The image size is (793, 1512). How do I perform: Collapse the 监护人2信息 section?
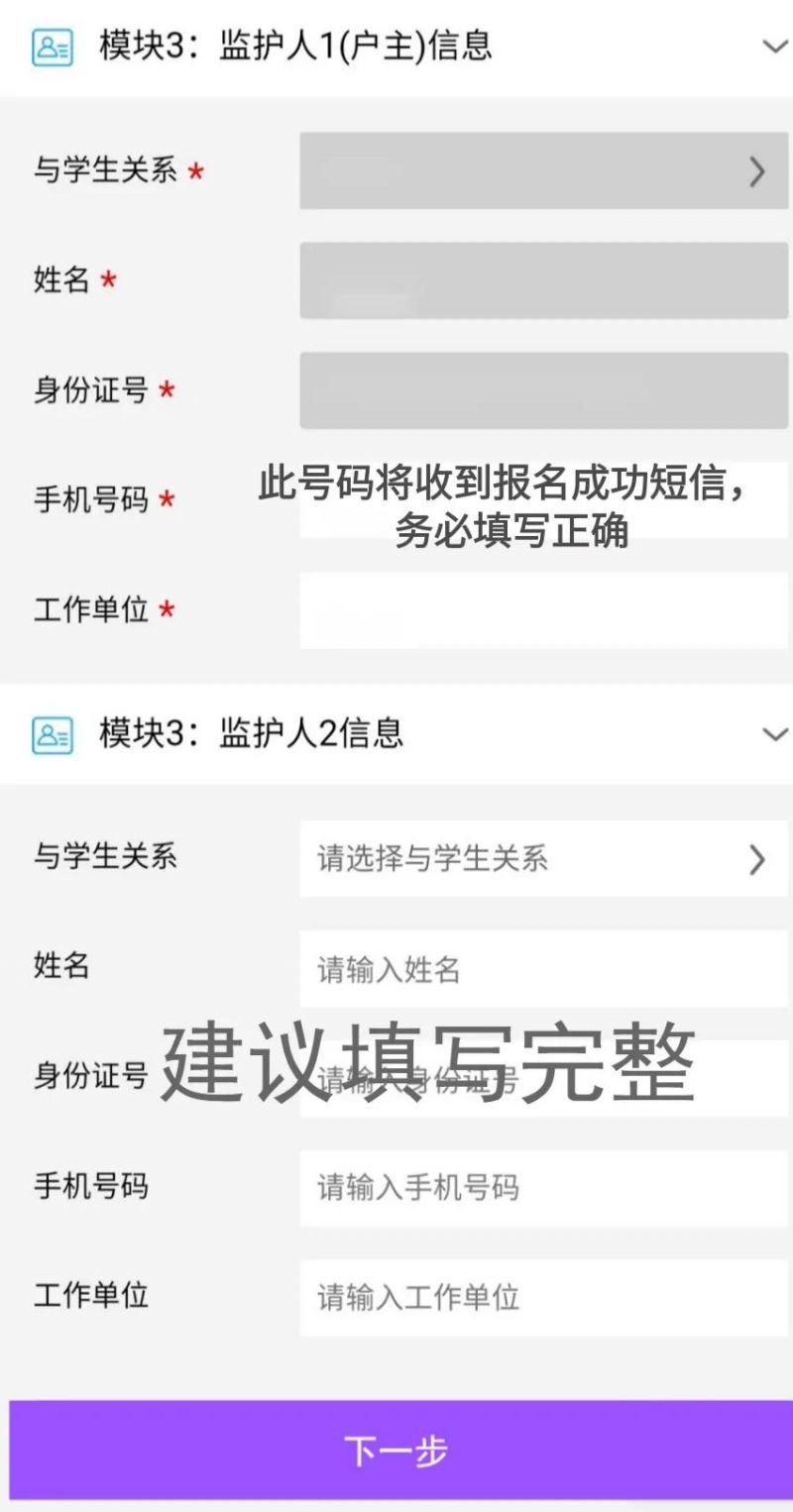point(774,734)
